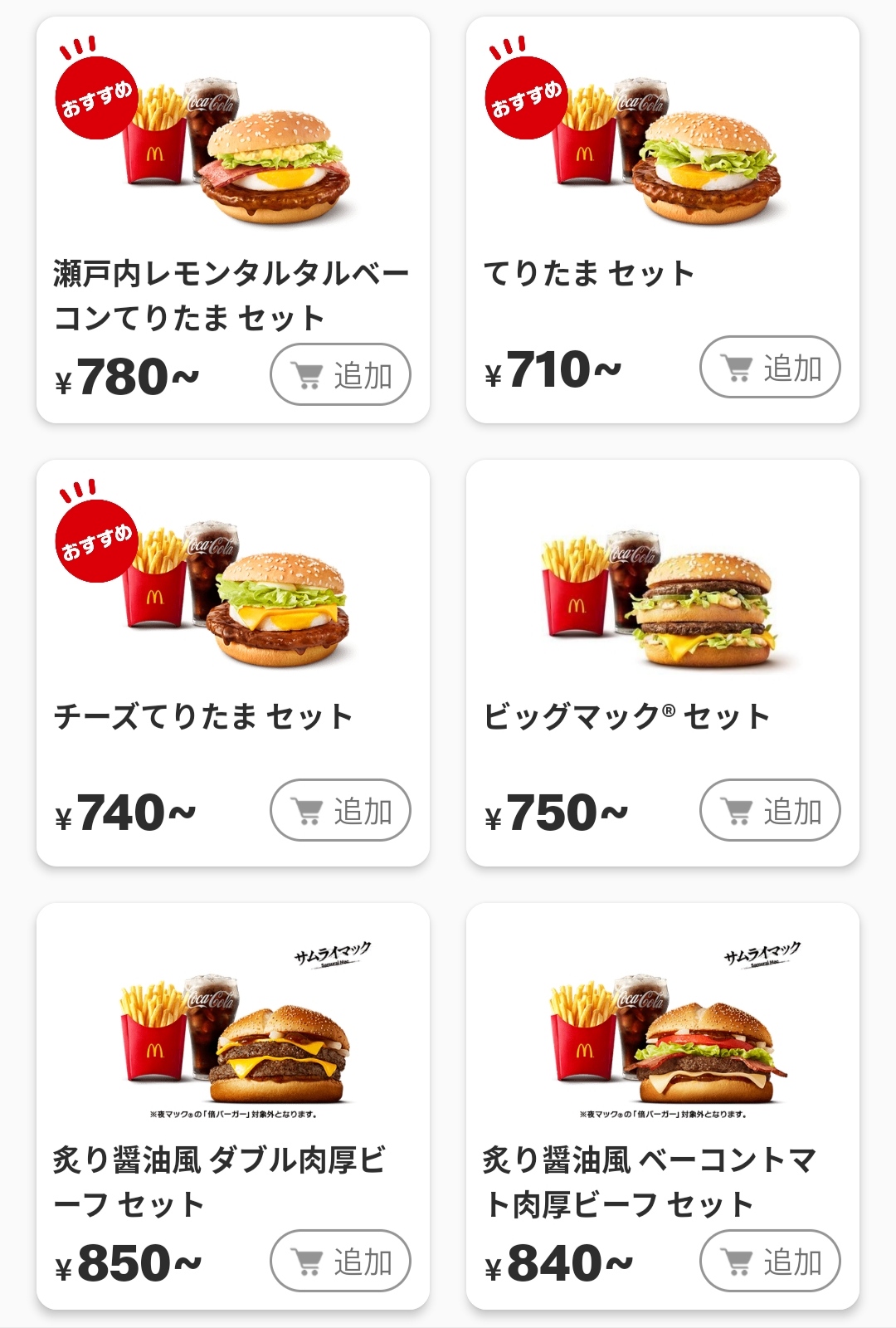Add 瀬戸内レモンタルタルベーコンてりたま セット to cart
The width and height of the screenshot is (896, 1328).
point(340,374)
